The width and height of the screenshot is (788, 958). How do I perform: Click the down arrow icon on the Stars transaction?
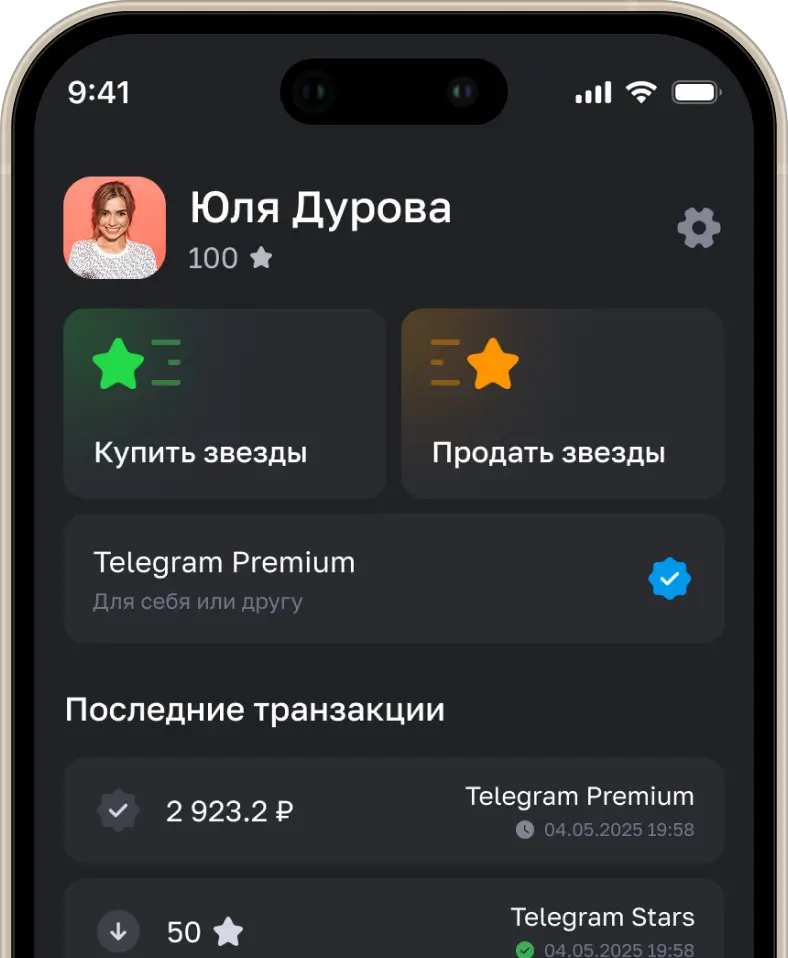click(118, 931)
